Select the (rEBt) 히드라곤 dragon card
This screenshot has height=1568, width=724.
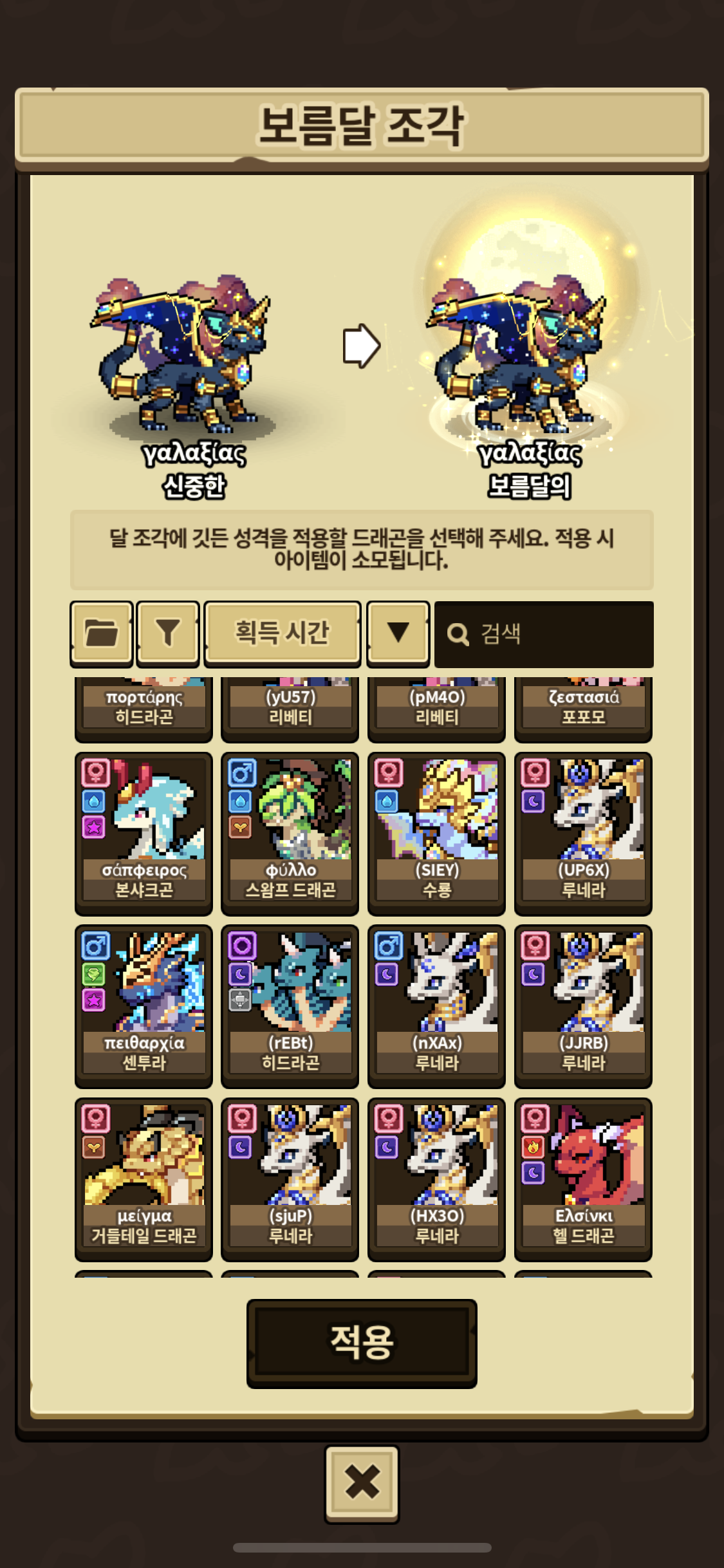pos(290,1005)
